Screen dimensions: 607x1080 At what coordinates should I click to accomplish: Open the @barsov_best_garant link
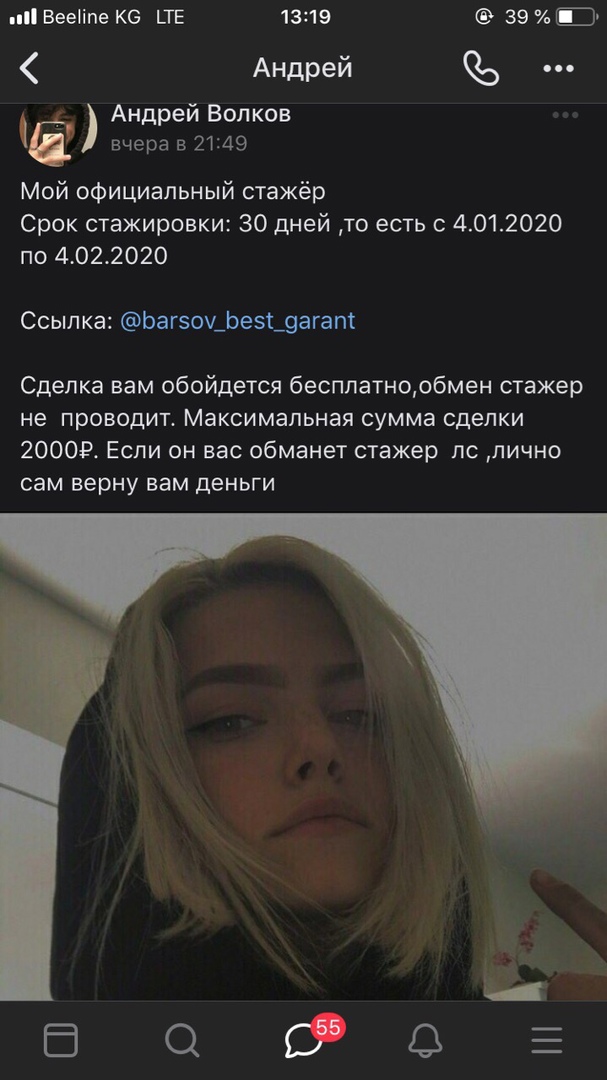click(238, 321)
